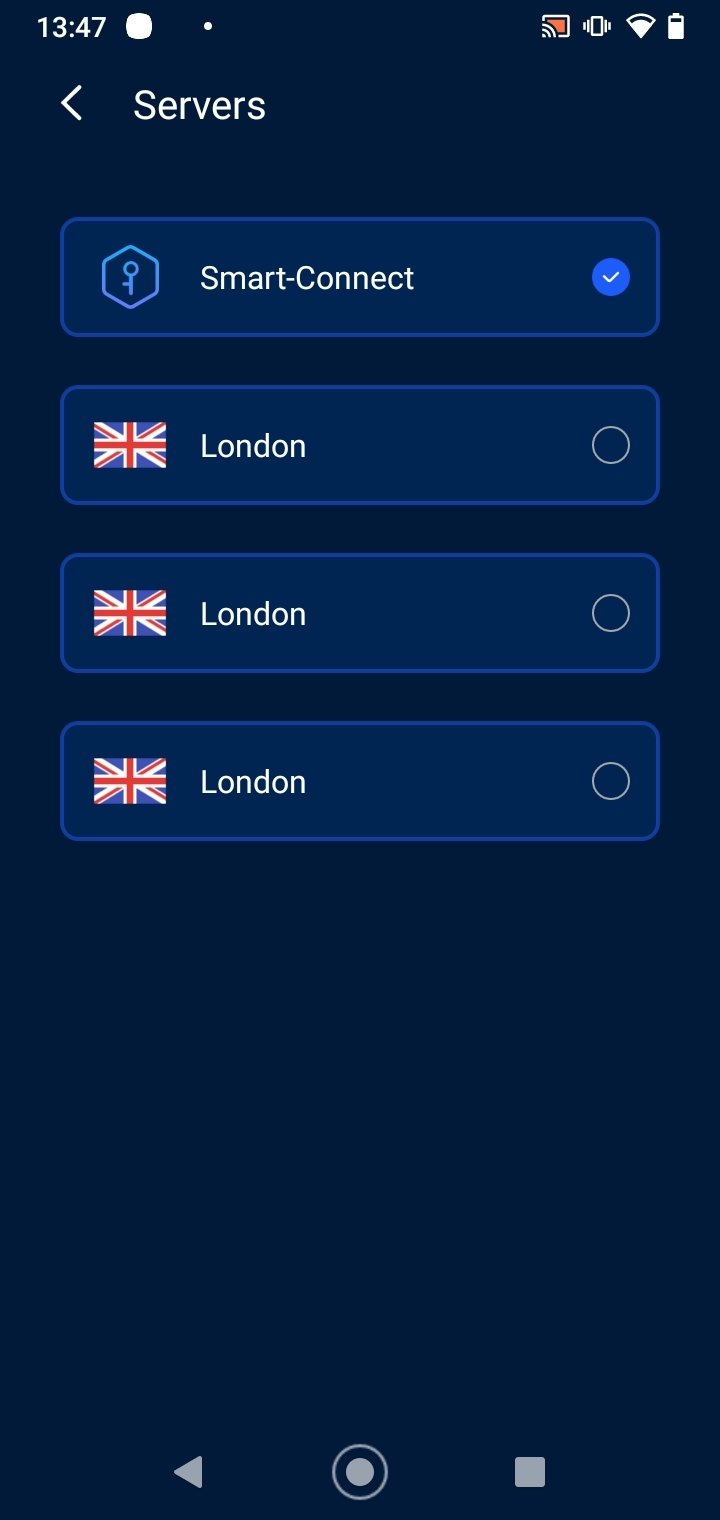This screenshot has width=720, height=1520.
Task: Select the Smart-Connect server option
Action: pos(360,277)
